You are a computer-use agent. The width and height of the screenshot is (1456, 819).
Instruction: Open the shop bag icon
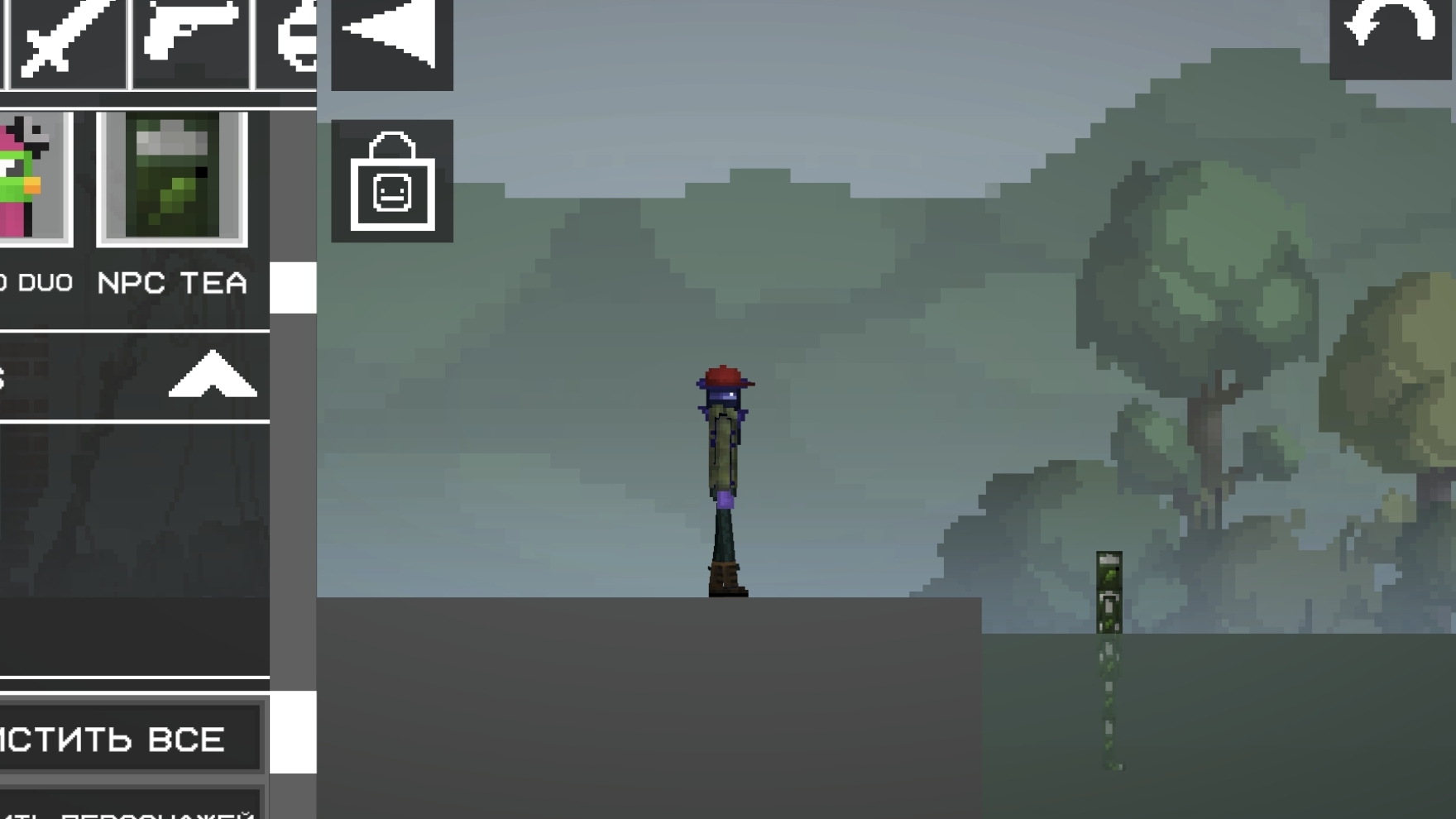[x=391, y=180]
